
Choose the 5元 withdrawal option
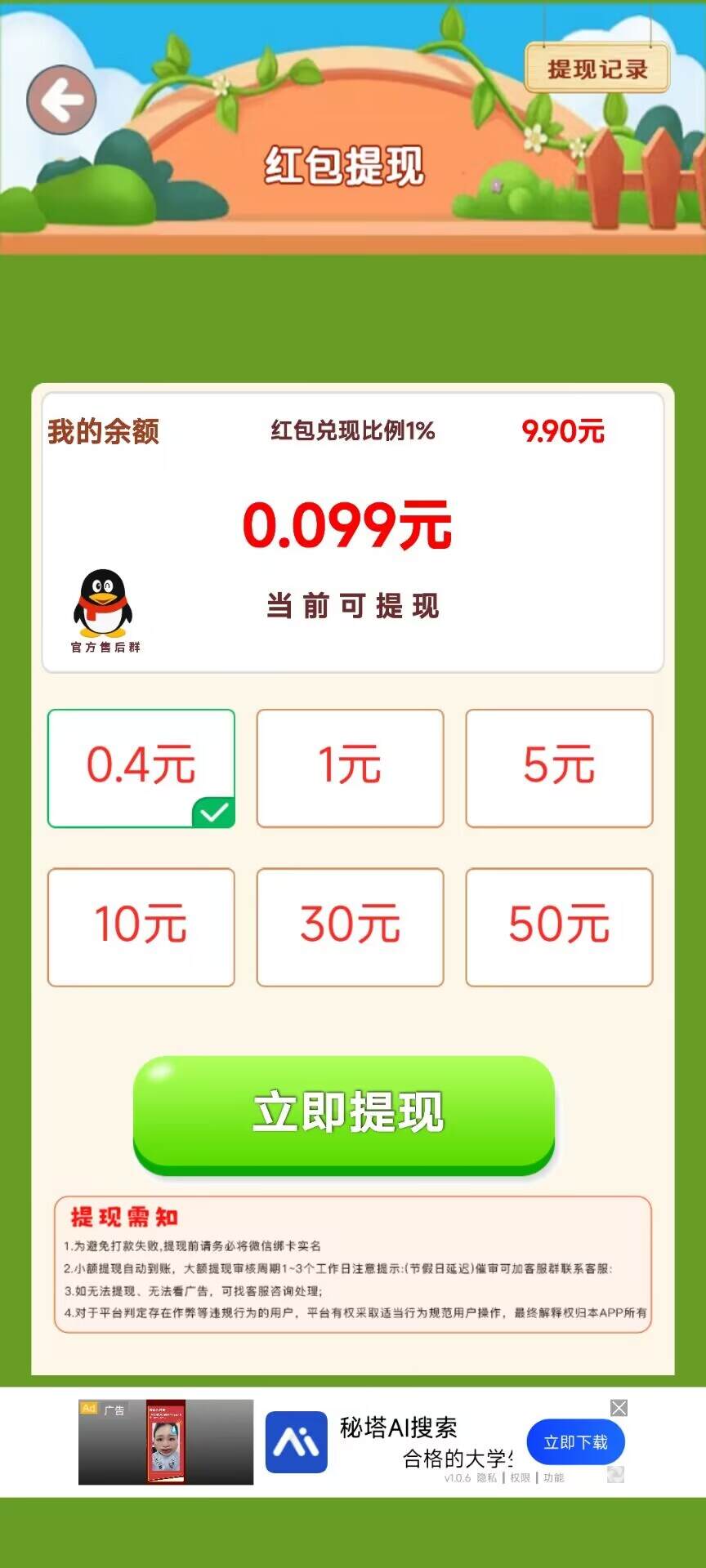(559, 768)
